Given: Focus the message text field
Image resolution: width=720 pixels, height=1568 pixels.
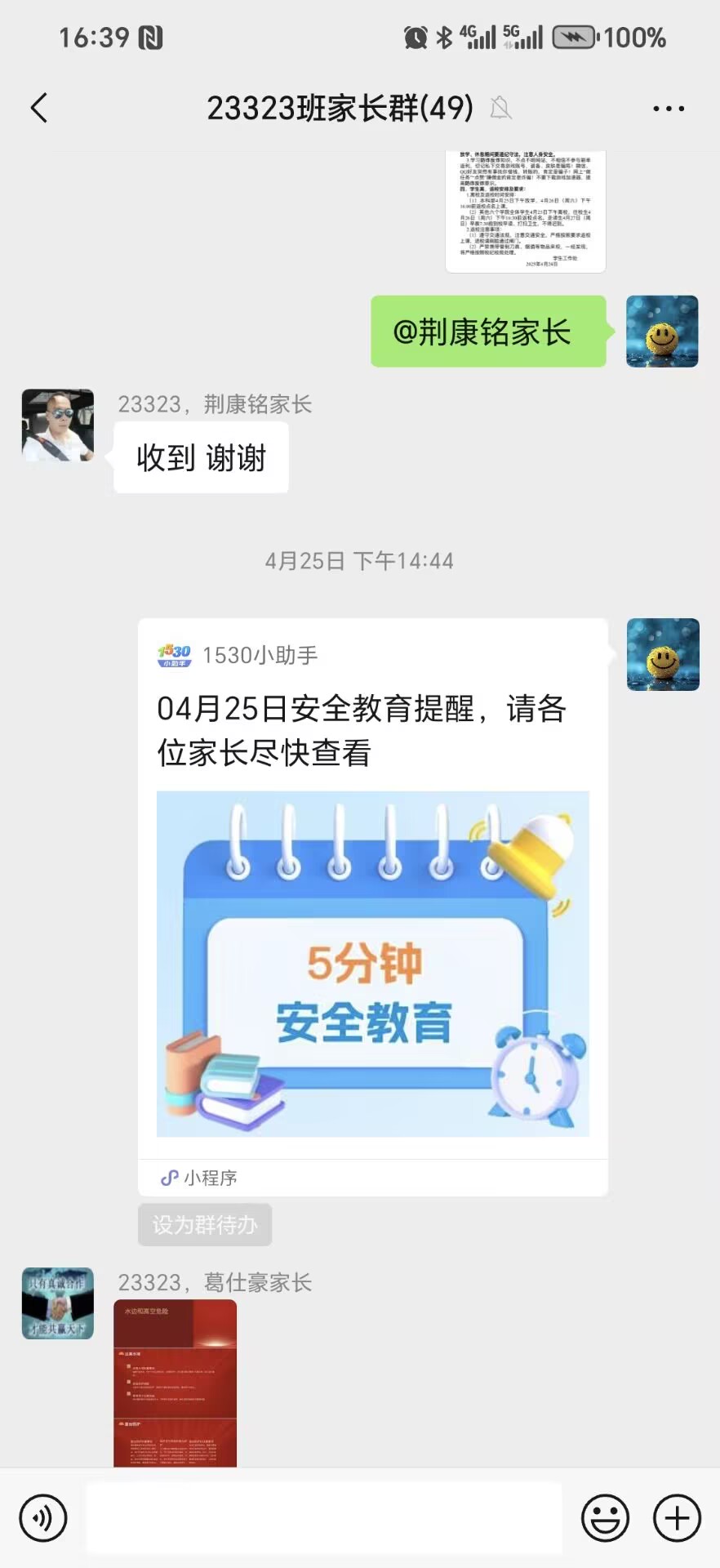Looking at the screenshot, I should tap(323, 1518).
